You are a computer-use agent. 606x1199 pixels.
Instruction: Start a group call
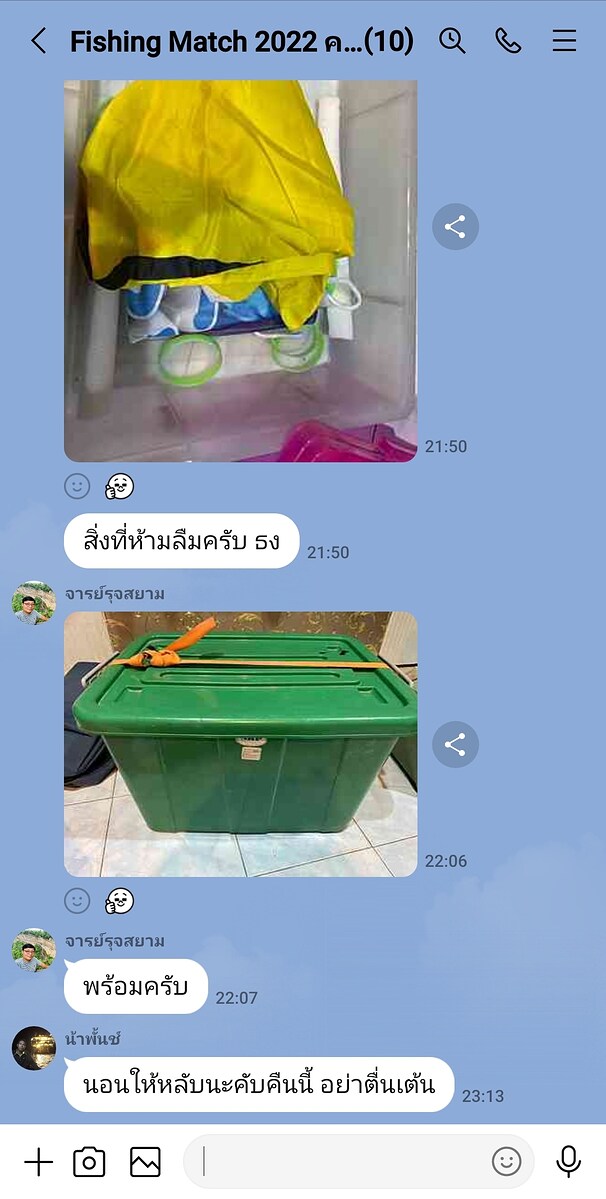pos(508,41)
